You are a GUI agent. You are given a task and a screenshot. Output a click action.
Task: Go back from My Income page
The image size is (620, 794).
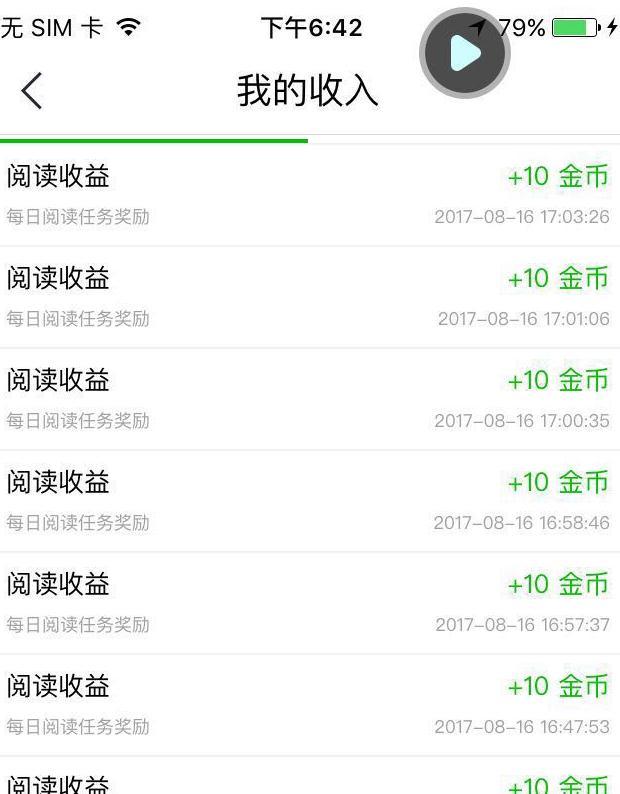[32, 90]
